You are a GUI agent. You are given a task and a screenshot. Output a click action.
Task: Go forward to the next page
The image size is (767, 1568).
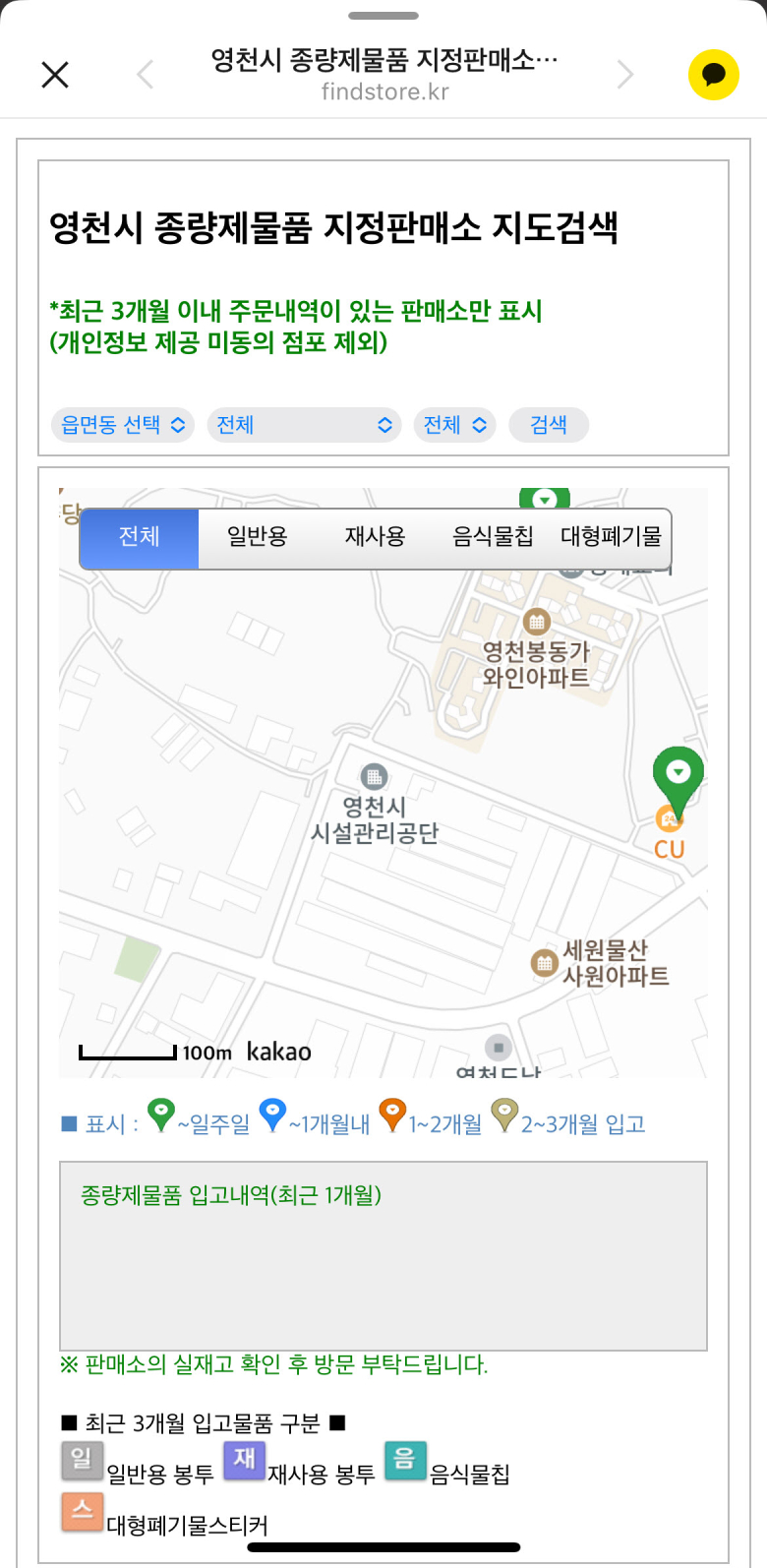[x=625, y=75]
